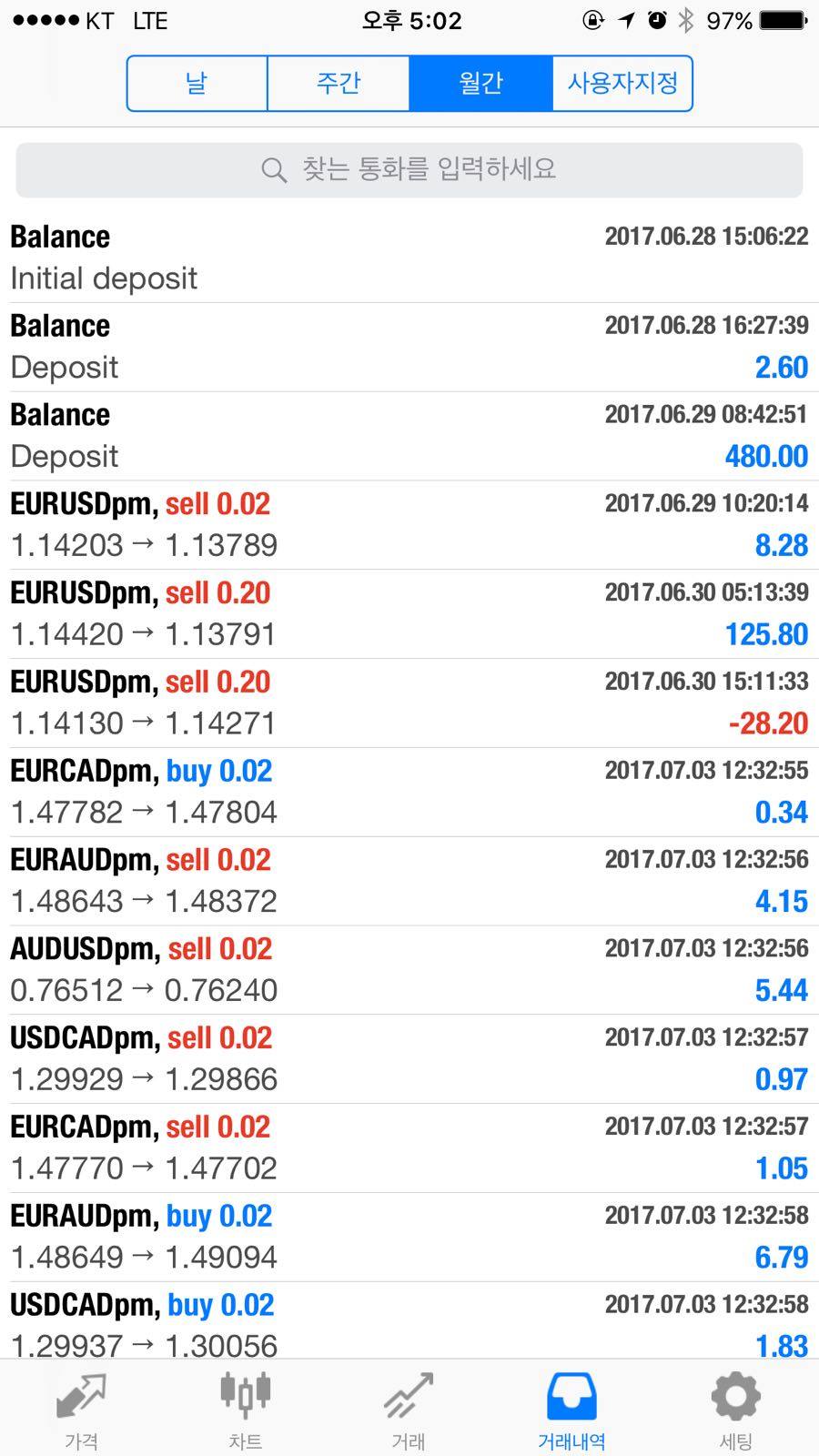Viewport: 819px width, 1456px height.
Task: Open the EURUSDpm trade with -28.20 loss
Action: (409, 703)
